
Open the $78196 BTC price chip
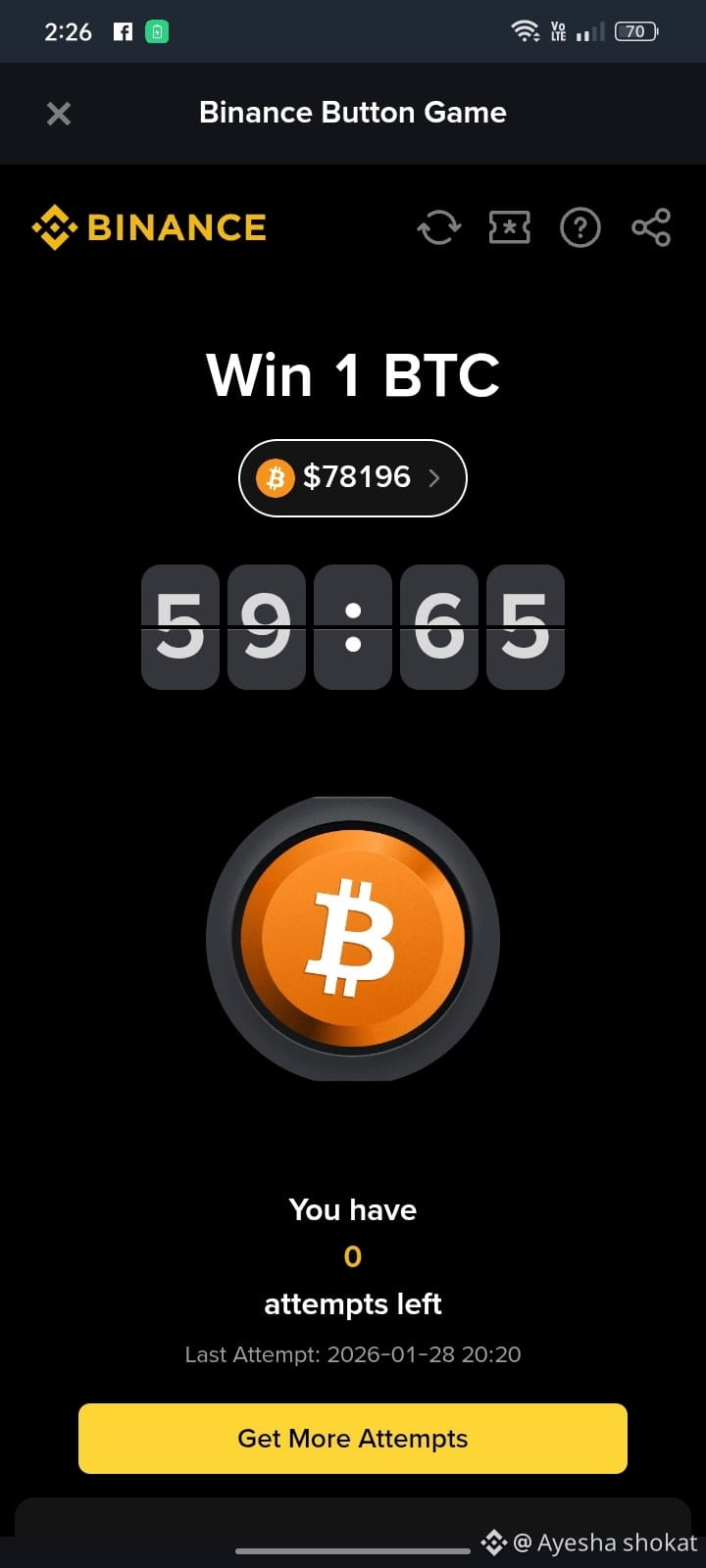(353, 478)
